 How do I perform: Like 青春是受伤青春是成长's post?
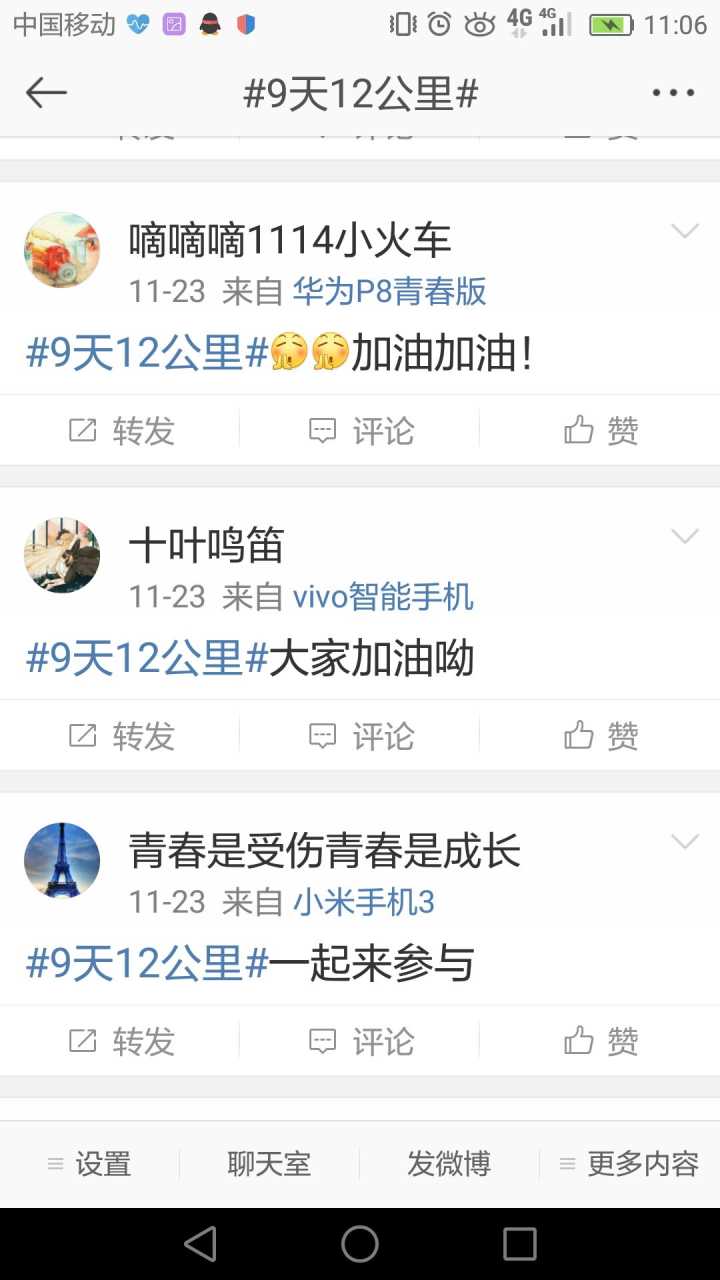pyautogui.click(x=600, y=1041)
